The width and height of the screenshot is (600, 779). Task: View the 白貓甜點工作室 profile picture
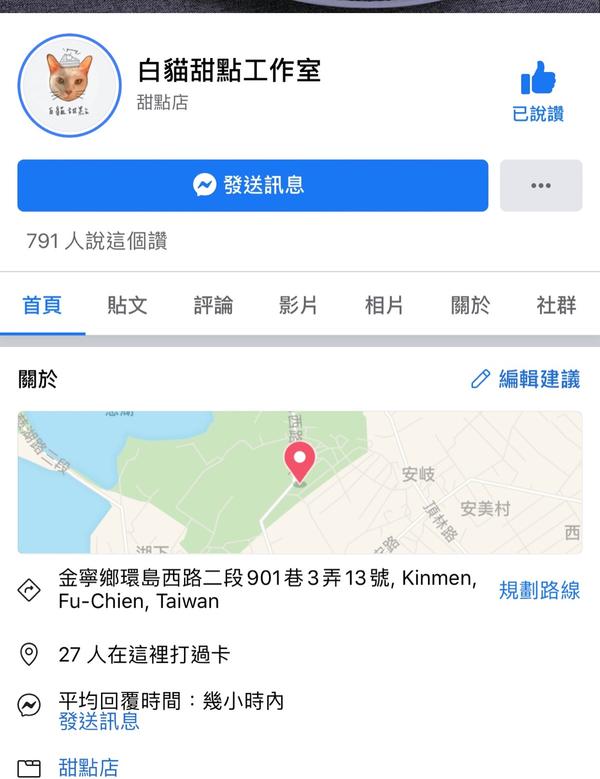(64, 81)
